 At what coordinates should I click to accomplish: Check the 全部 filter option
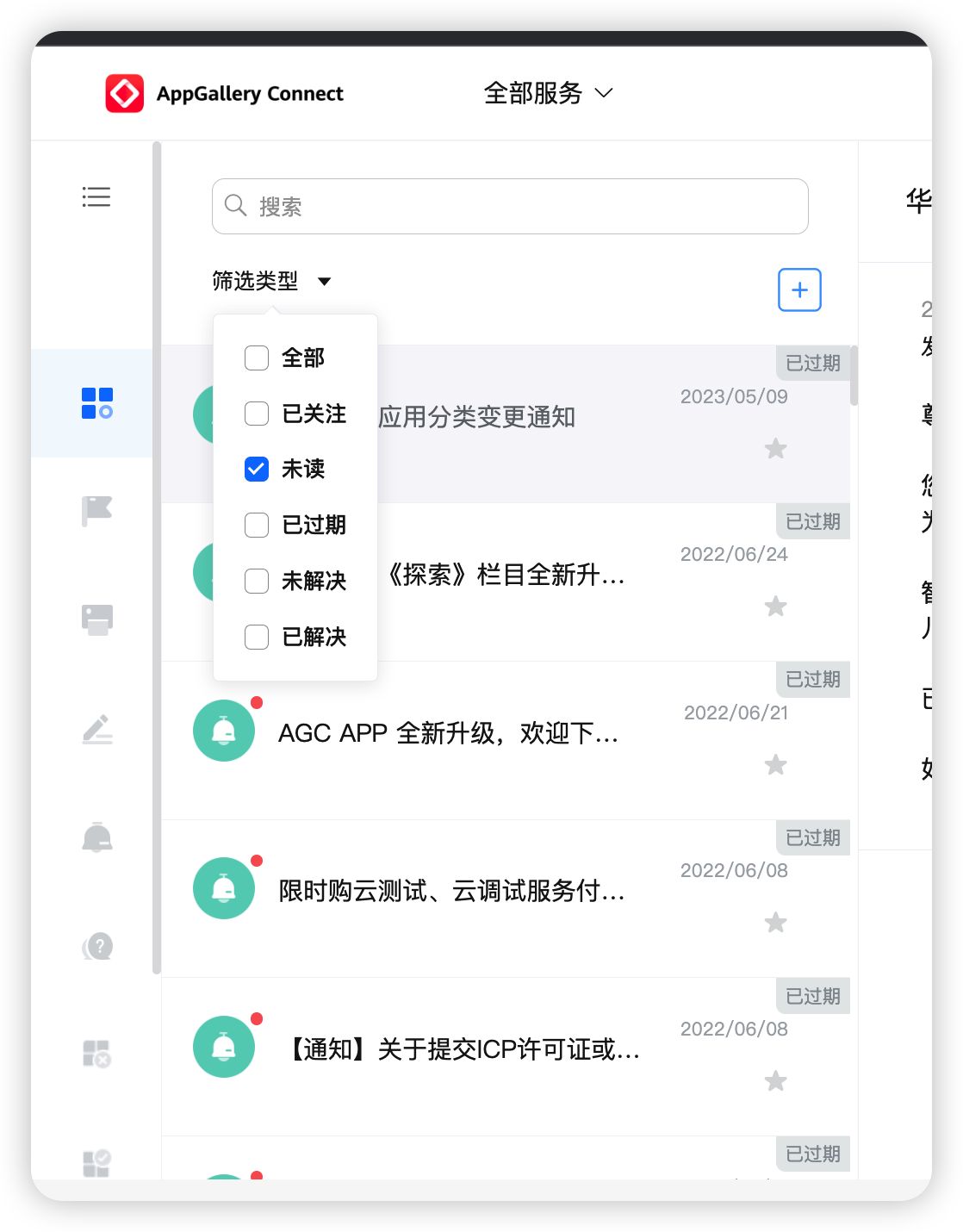coord(257,358)
